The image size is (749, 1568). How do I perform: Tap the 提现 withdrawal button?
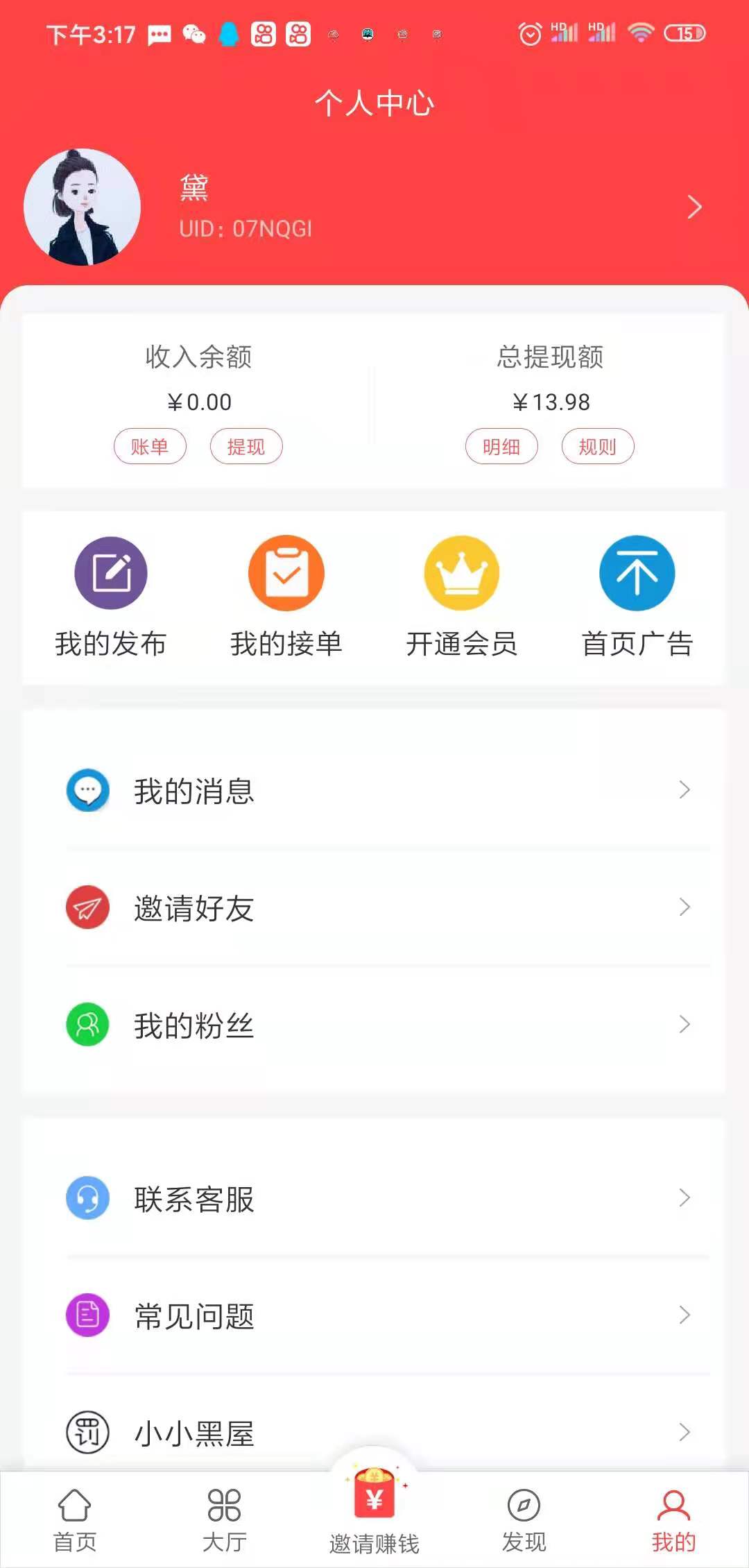tap(246, 447)
